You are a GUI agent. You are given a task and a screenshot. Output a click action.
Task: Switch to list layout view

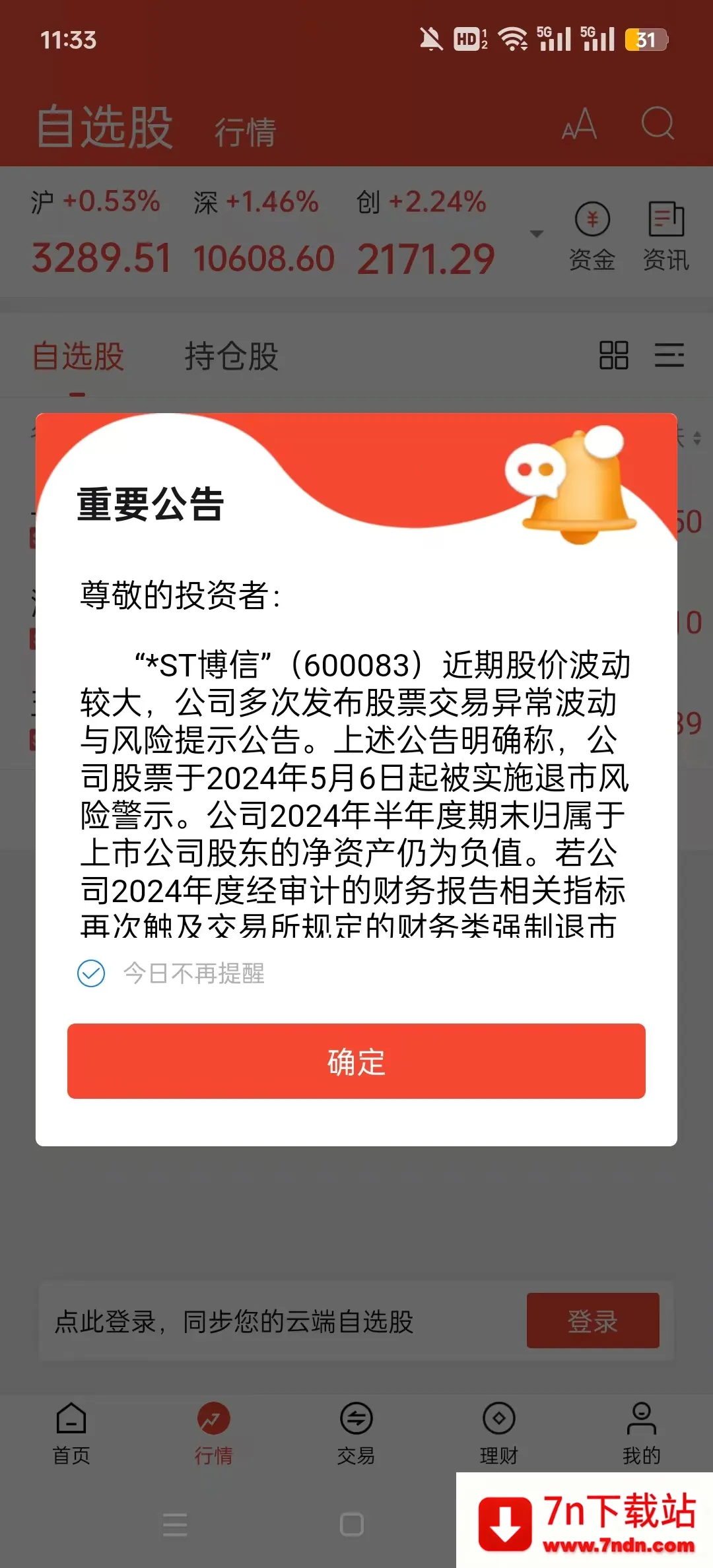click(x=669, y=356)
